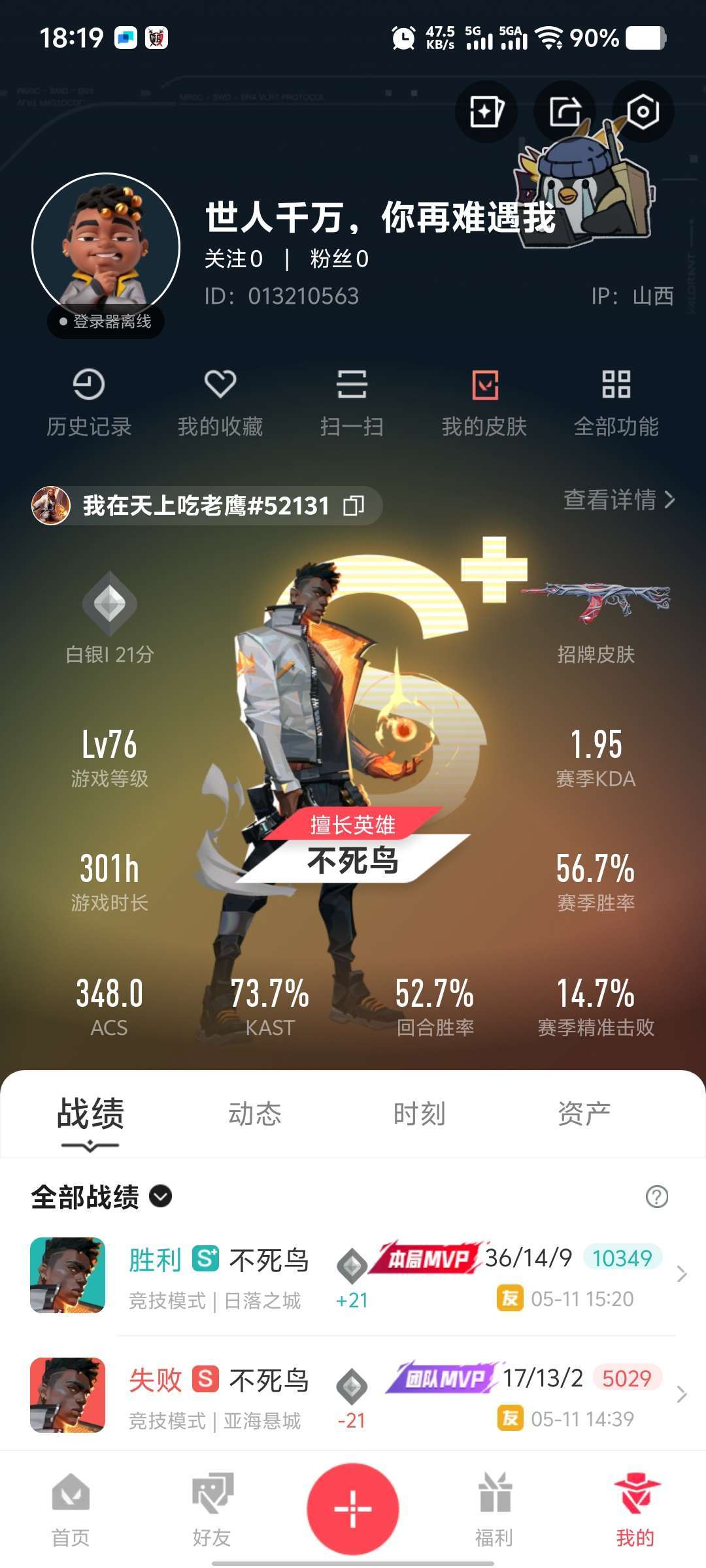Open the sparkle card icon at top
Viewport: 706px width, 1568px height.
[x=486, y=112]
